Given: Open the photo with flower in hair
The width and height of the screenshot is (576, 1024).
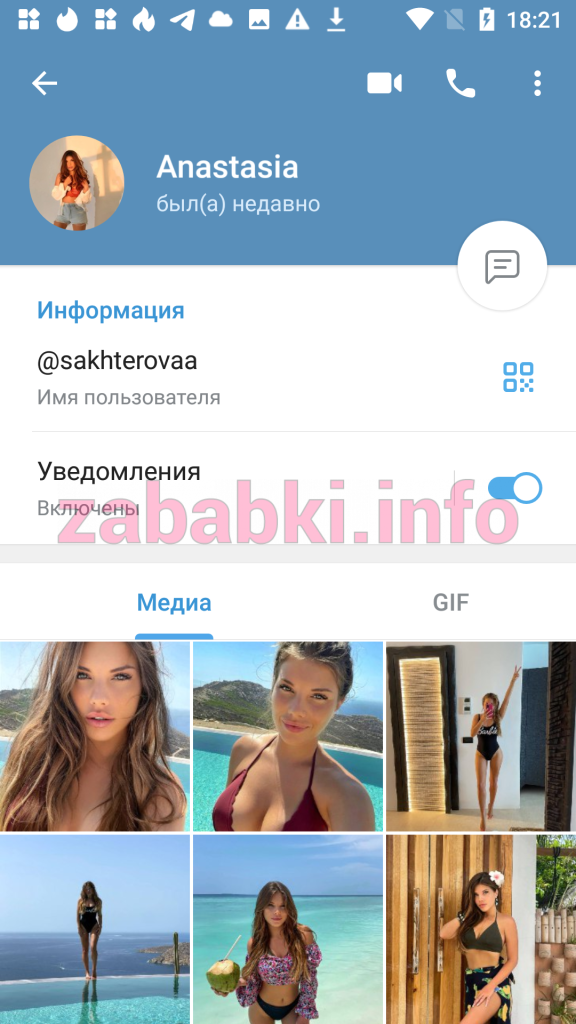Looking at the screenshot, I should tap(481, 929).
